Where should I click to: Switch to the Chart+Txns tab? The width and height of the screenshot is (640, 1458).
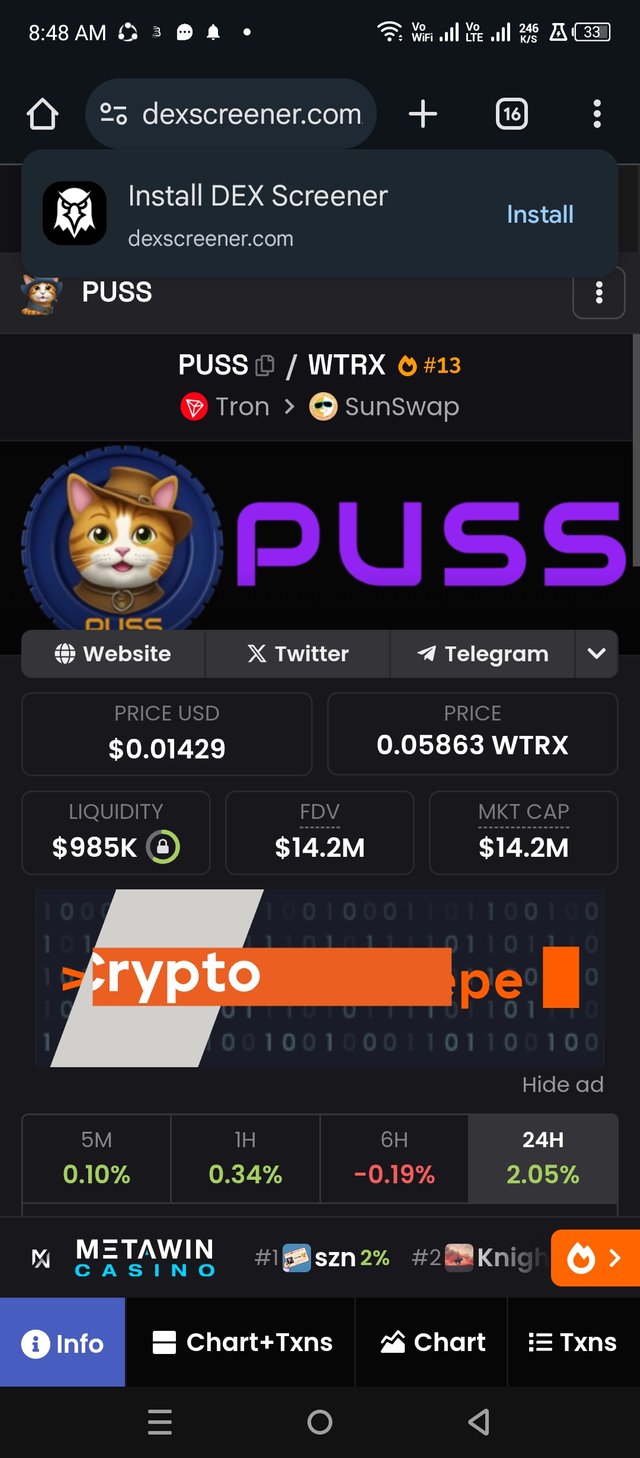coord(242,1342)
